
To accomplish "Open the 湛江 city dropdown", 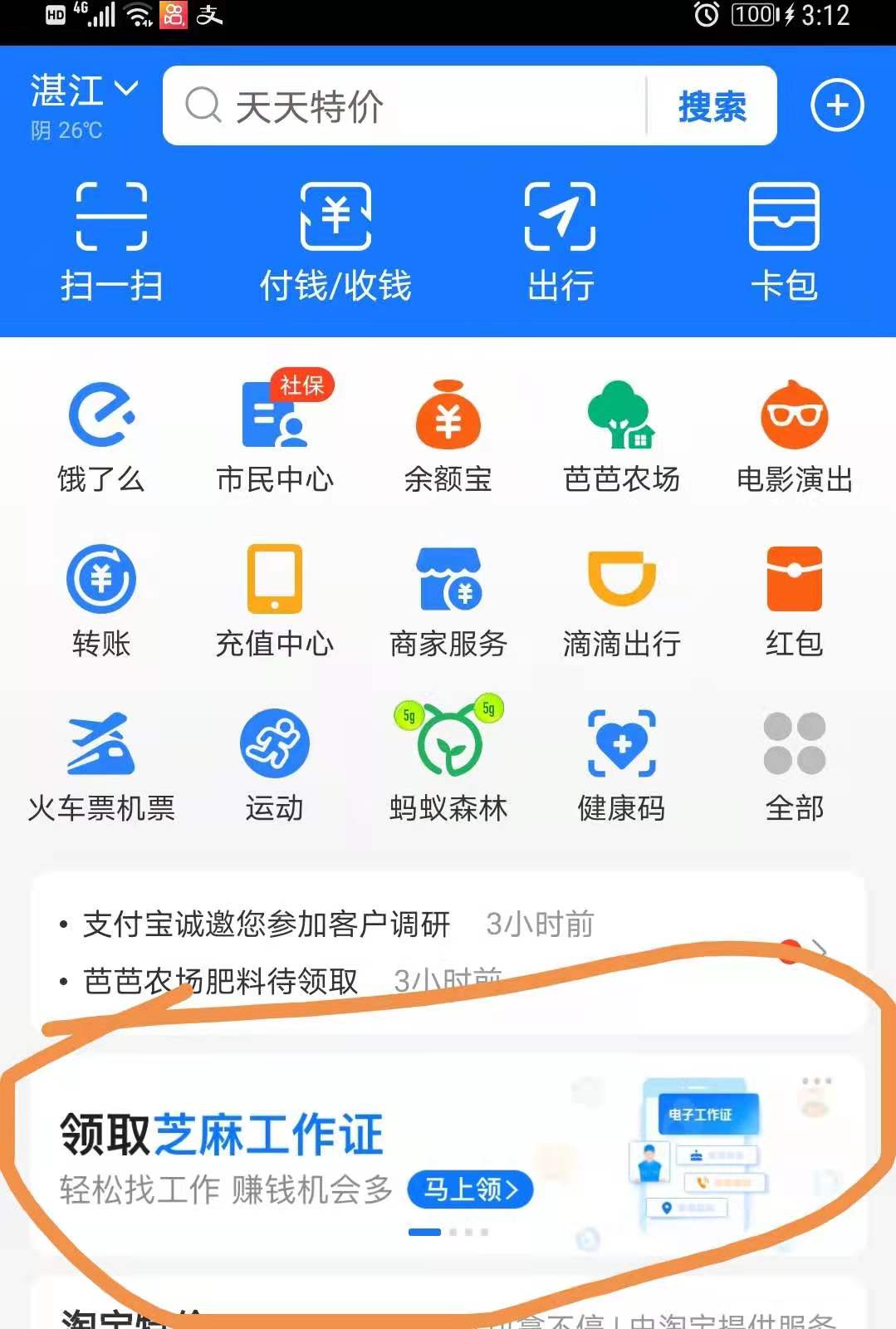I will pyautogui.click(x=83, y=90).
